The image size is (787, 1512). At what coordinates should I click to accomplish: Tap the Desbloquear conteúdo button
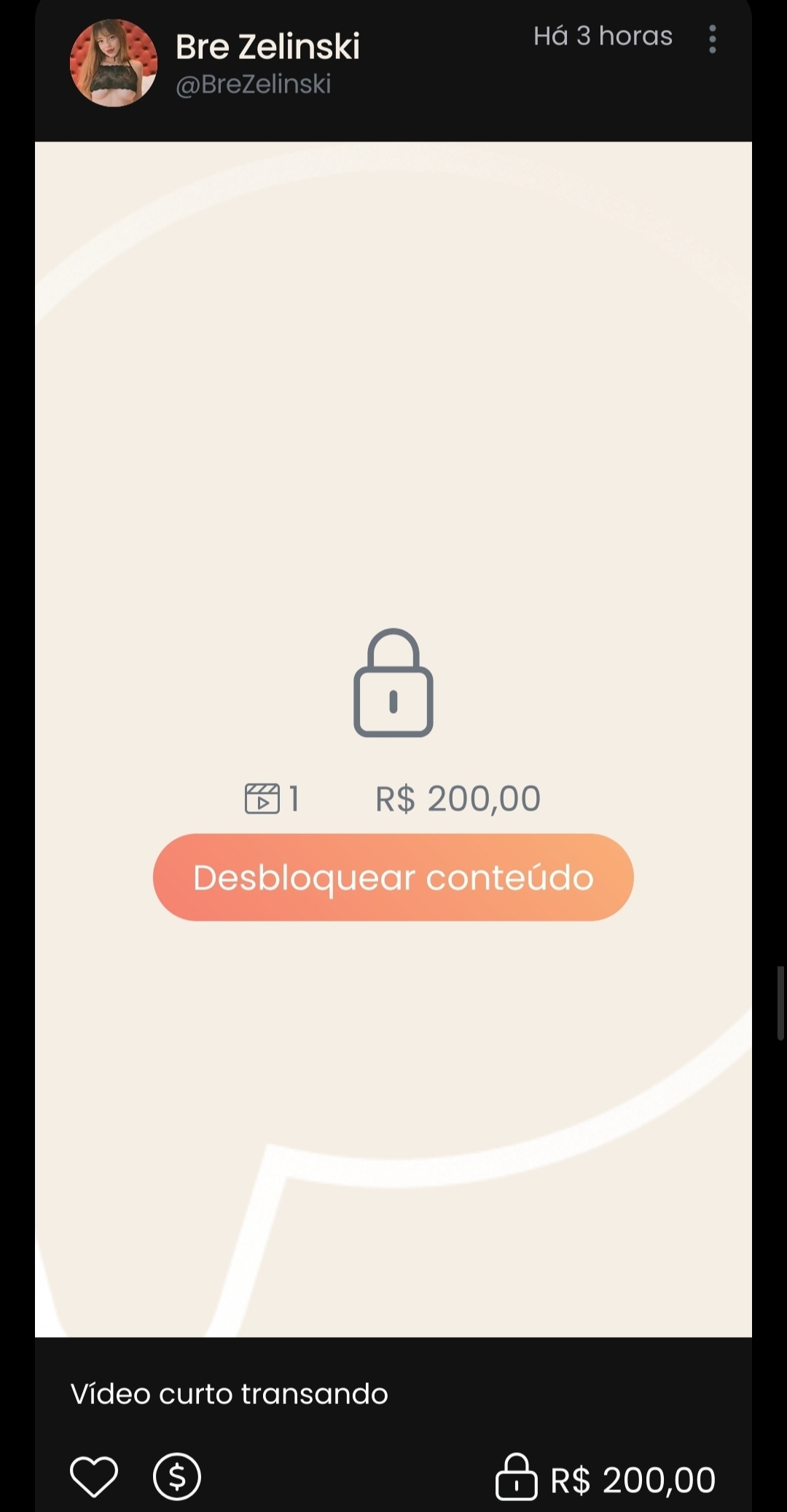393,877
